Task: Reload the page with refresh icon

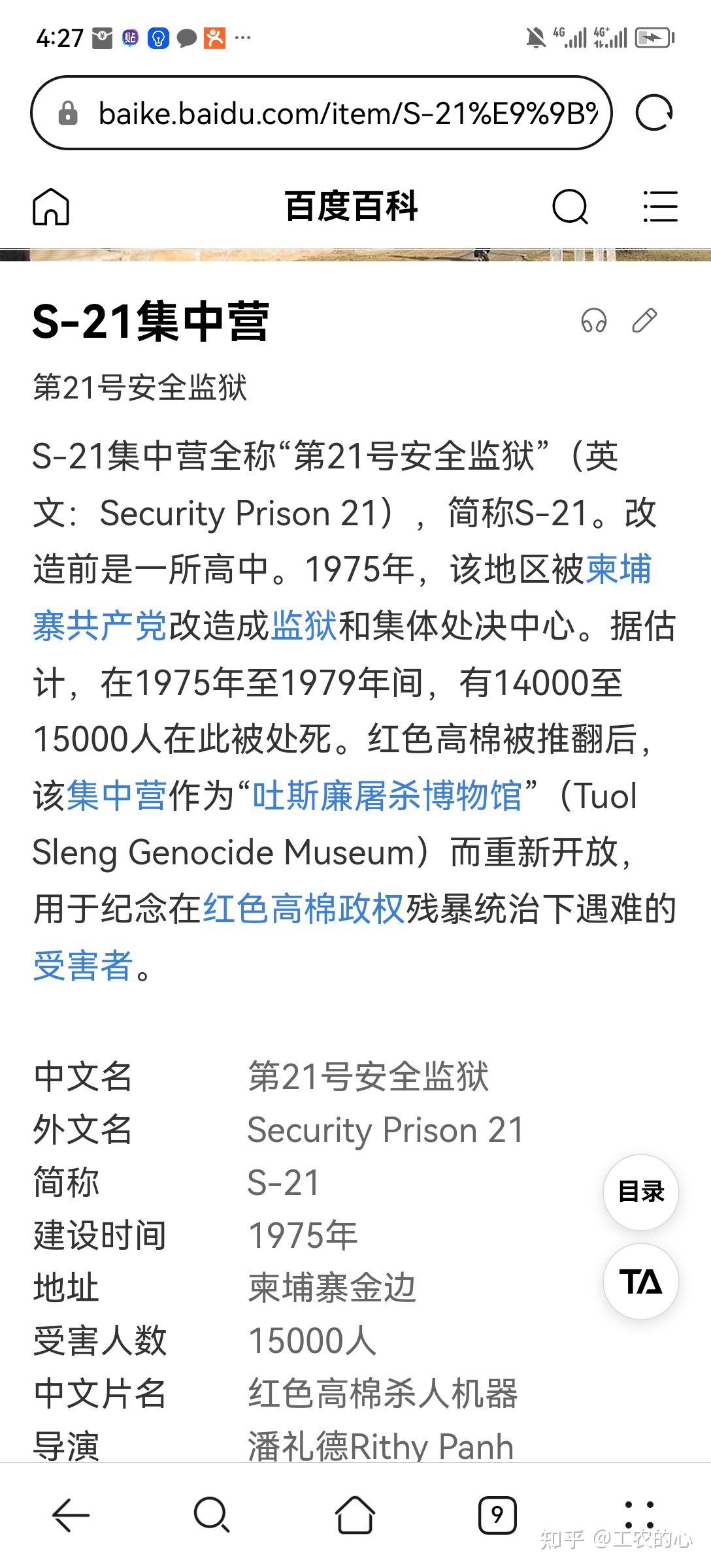Action: tap(654, 113)
